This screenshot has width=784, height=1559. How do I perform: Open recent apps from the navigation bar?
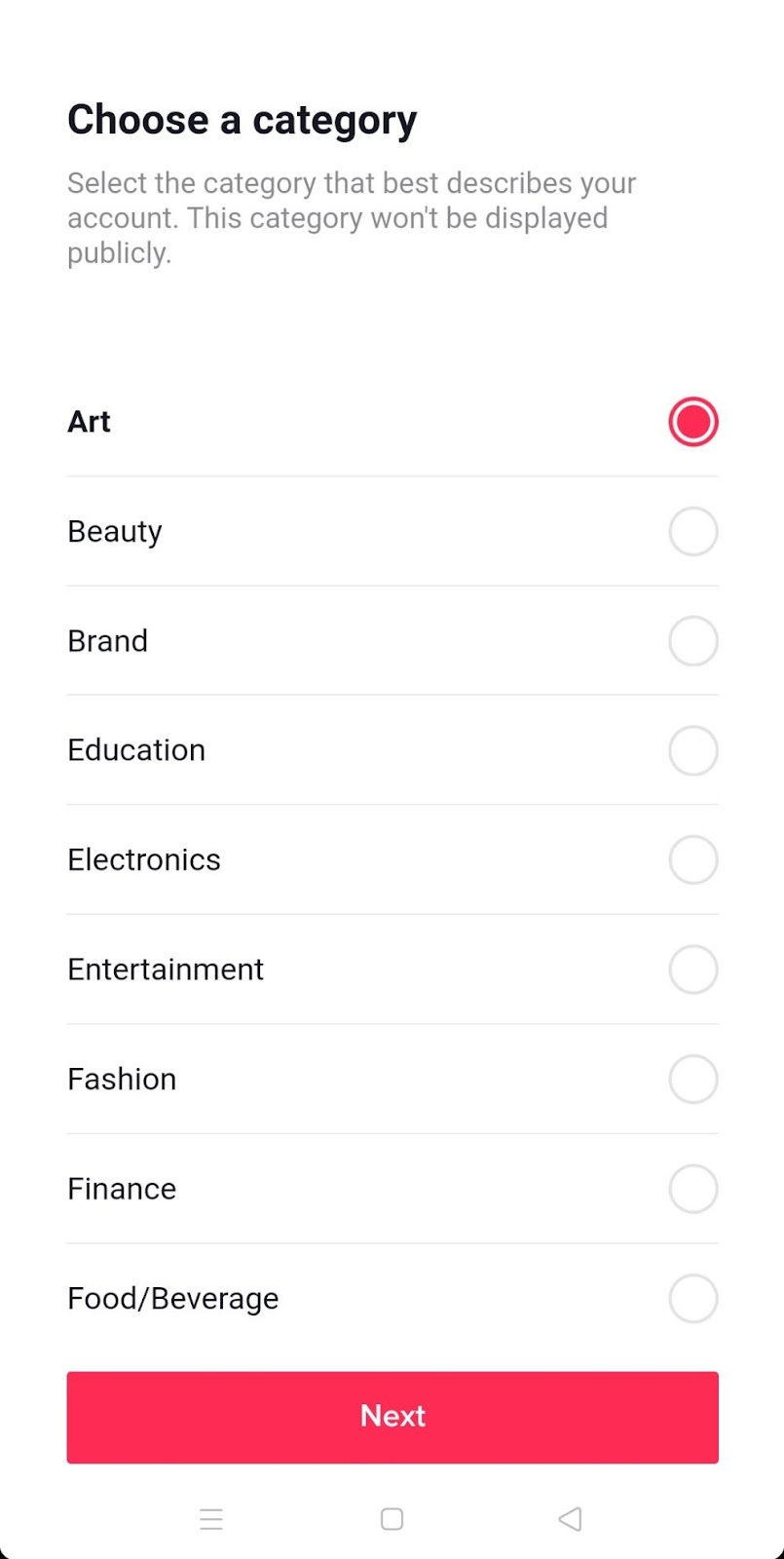click(211, 1519)
